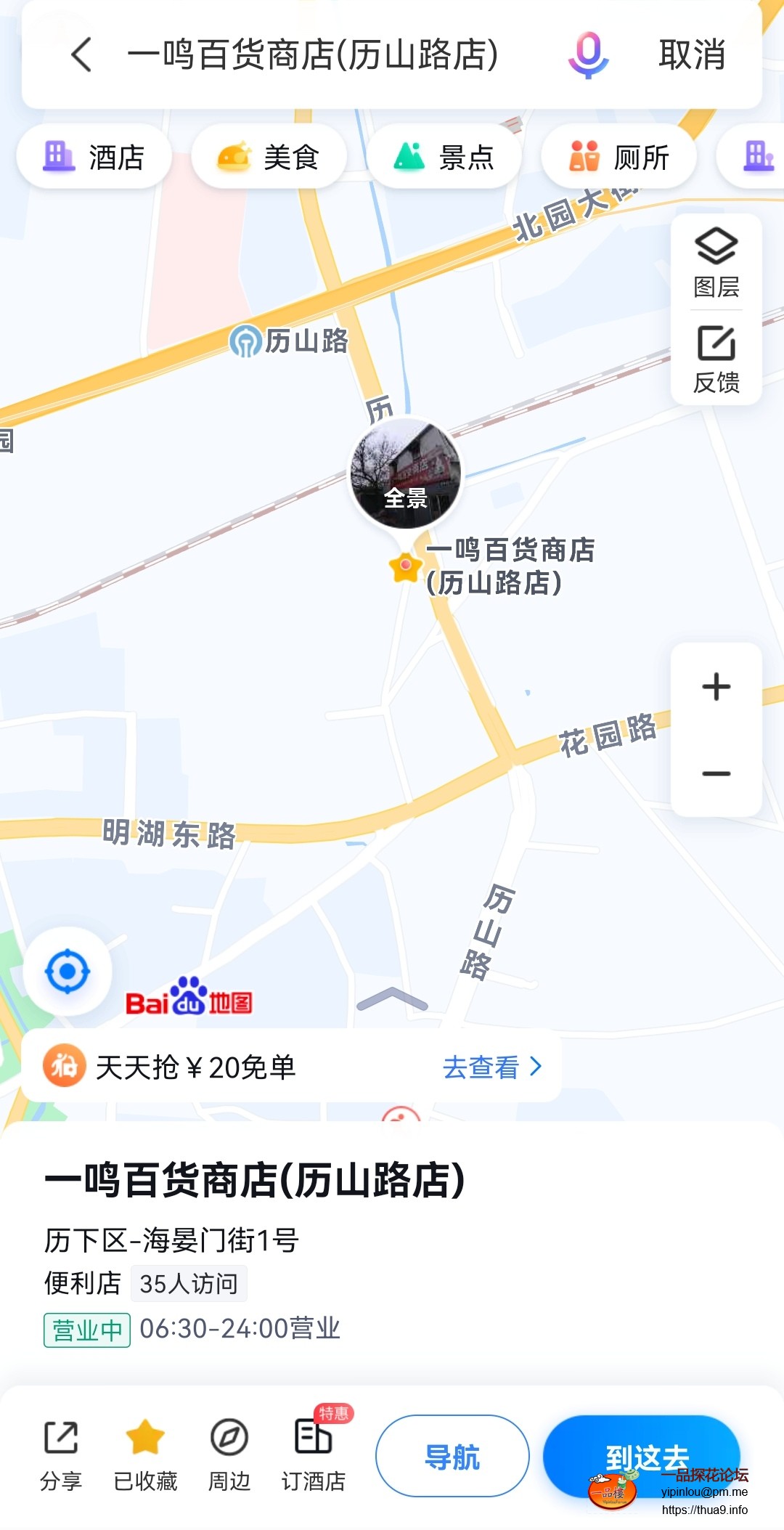Expand the promo via 去查看 chevron
This screenshot has height=1530, width=784.
(491, 1066)
